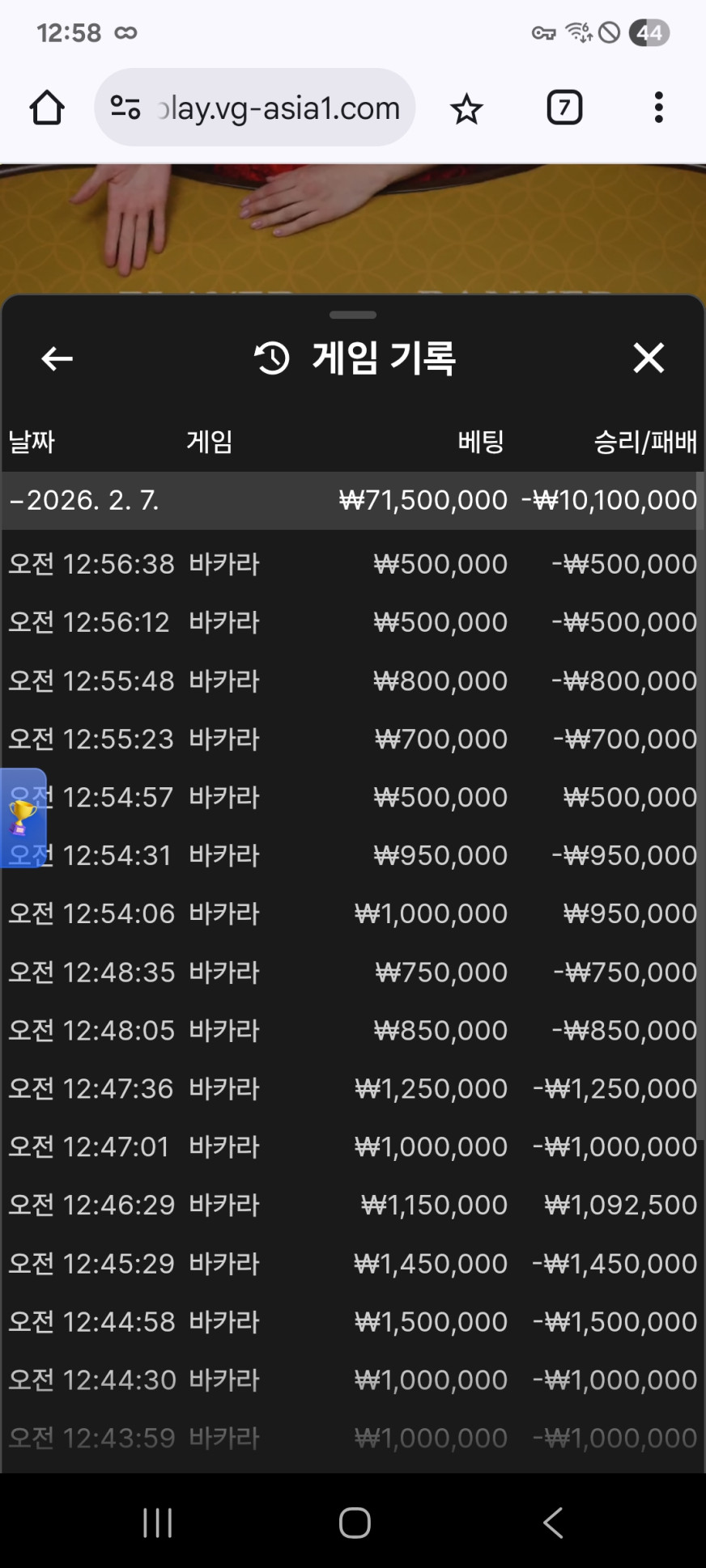This screenshot has width=706, height=1568.
Task: Close the 게임 기록 panel
Action: (649, 358)
